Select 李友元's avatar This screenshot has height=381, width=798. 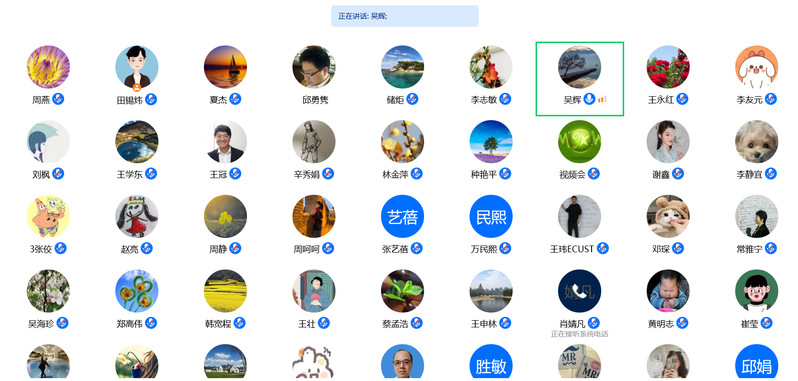tap(757, 67)
